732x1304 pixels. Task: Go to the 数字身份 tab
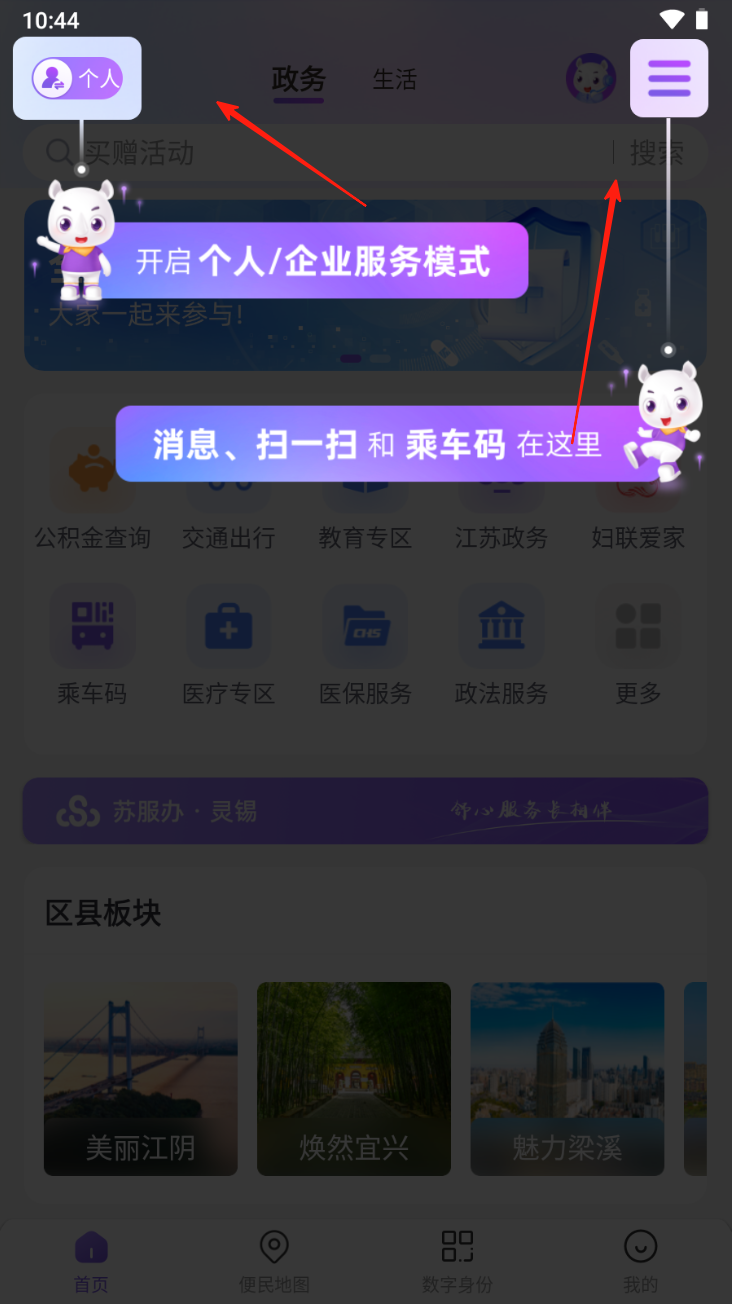457,1262
